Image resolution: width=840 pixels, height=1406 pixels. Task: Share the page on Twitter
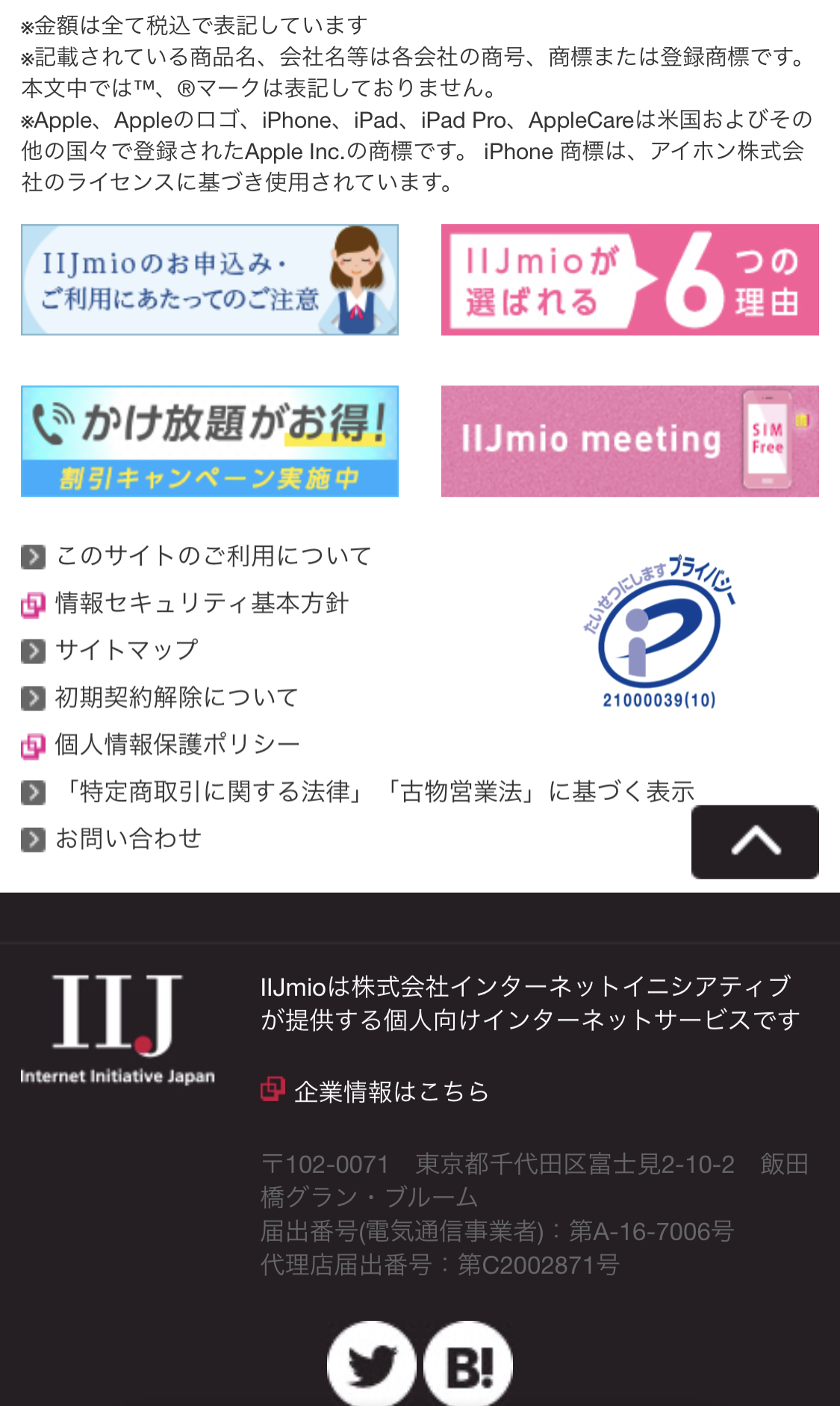pyautogui.click(x=372, y=1364)
